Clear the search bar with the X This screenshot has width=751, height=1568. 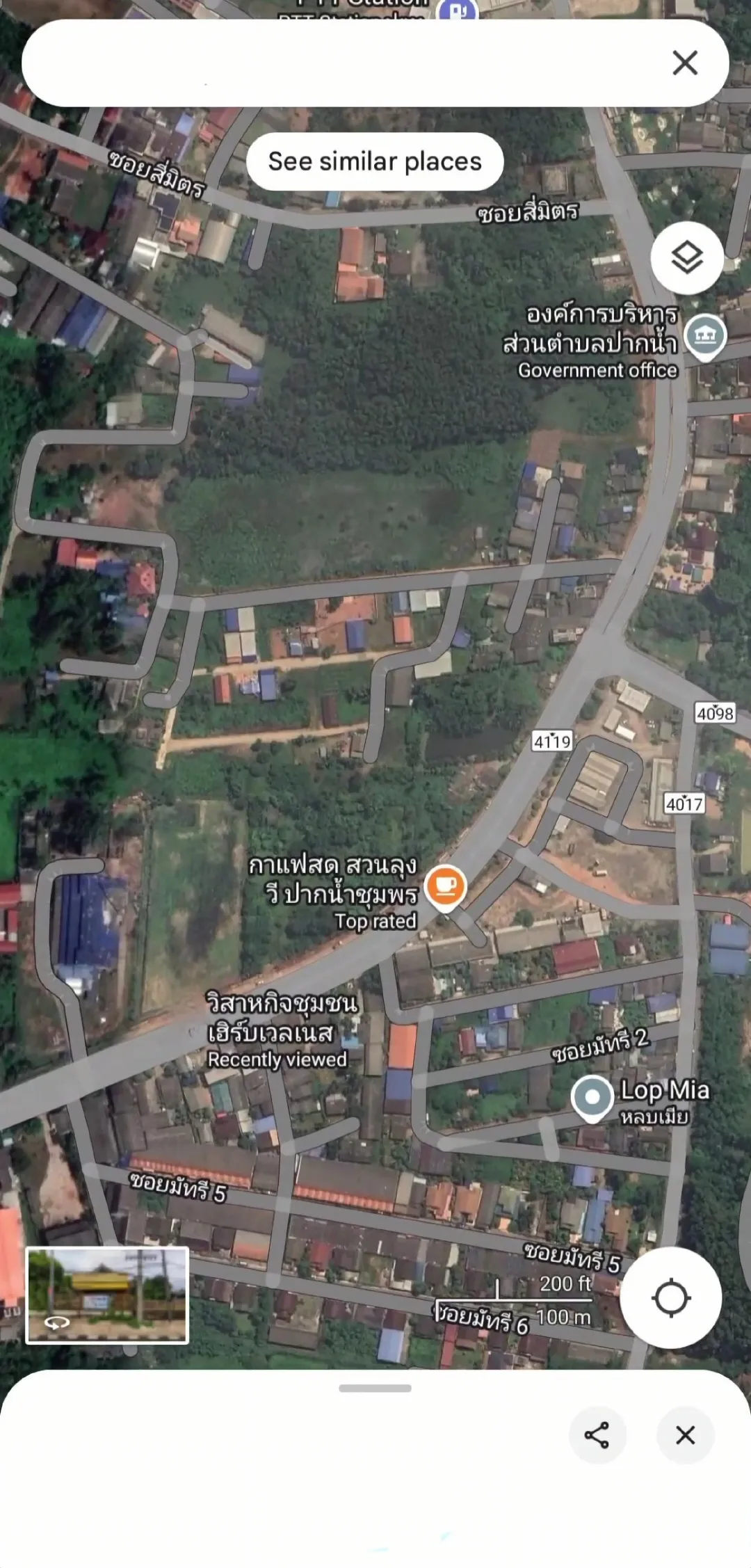point(685,63)
